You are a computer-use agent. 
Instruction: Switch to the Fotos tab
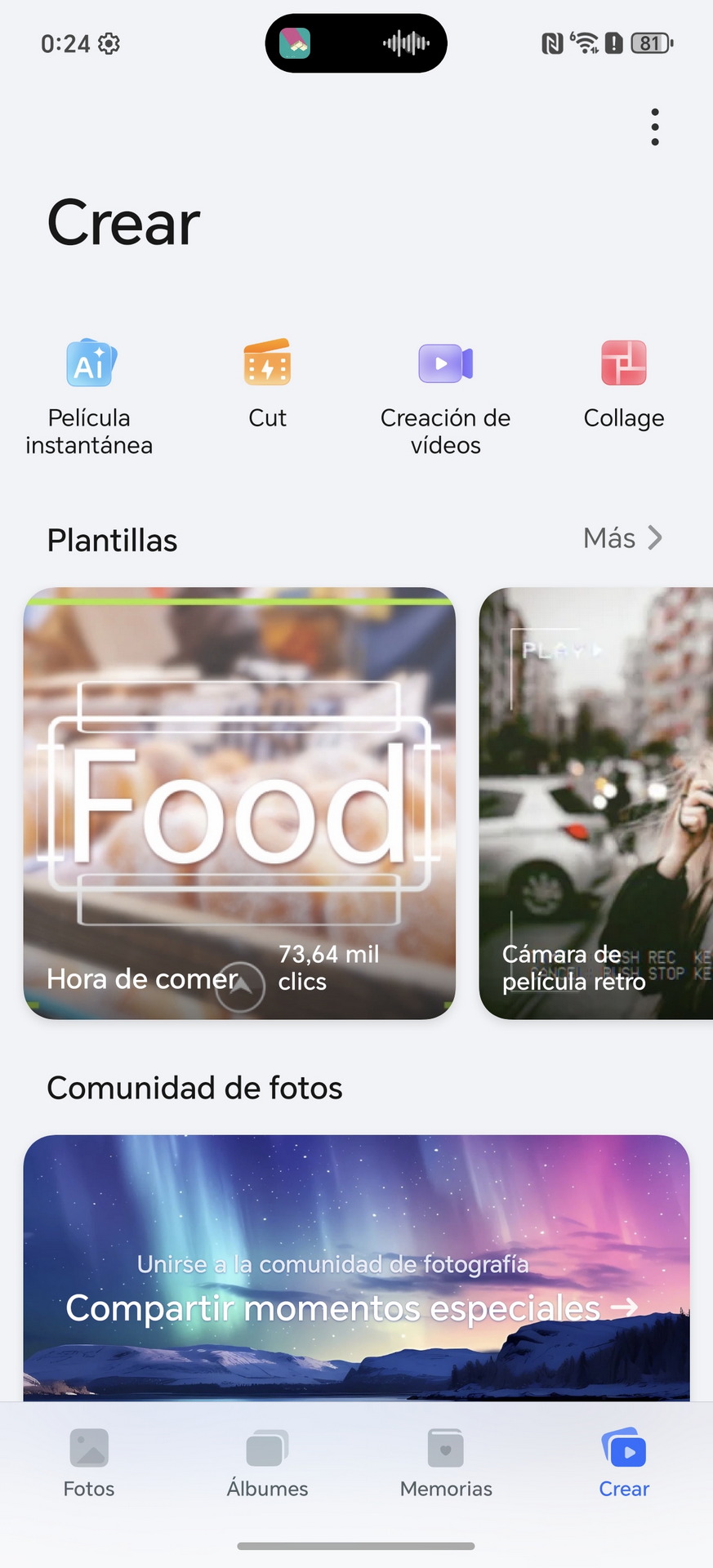tap(89, 1463)
